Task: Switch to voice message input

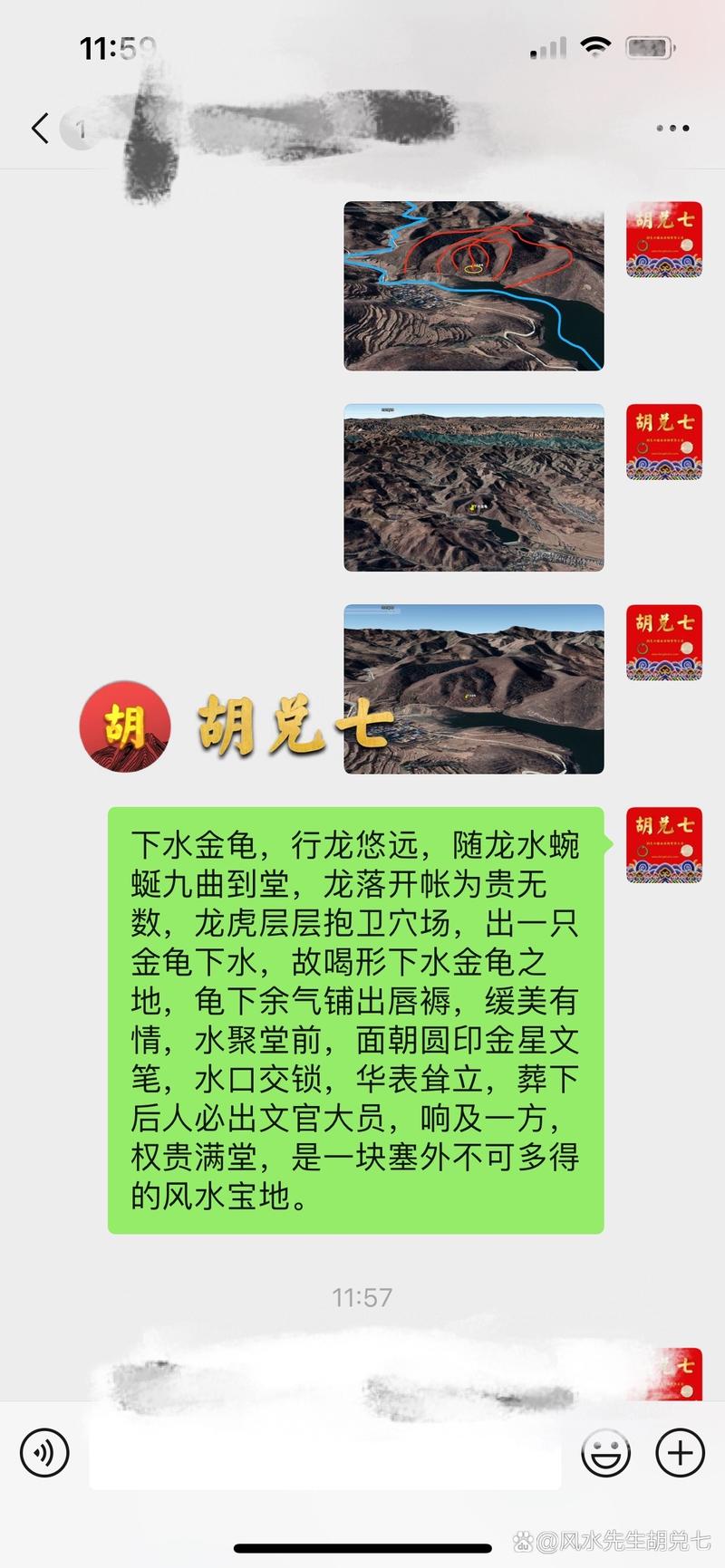Action: pos(43,1453)
